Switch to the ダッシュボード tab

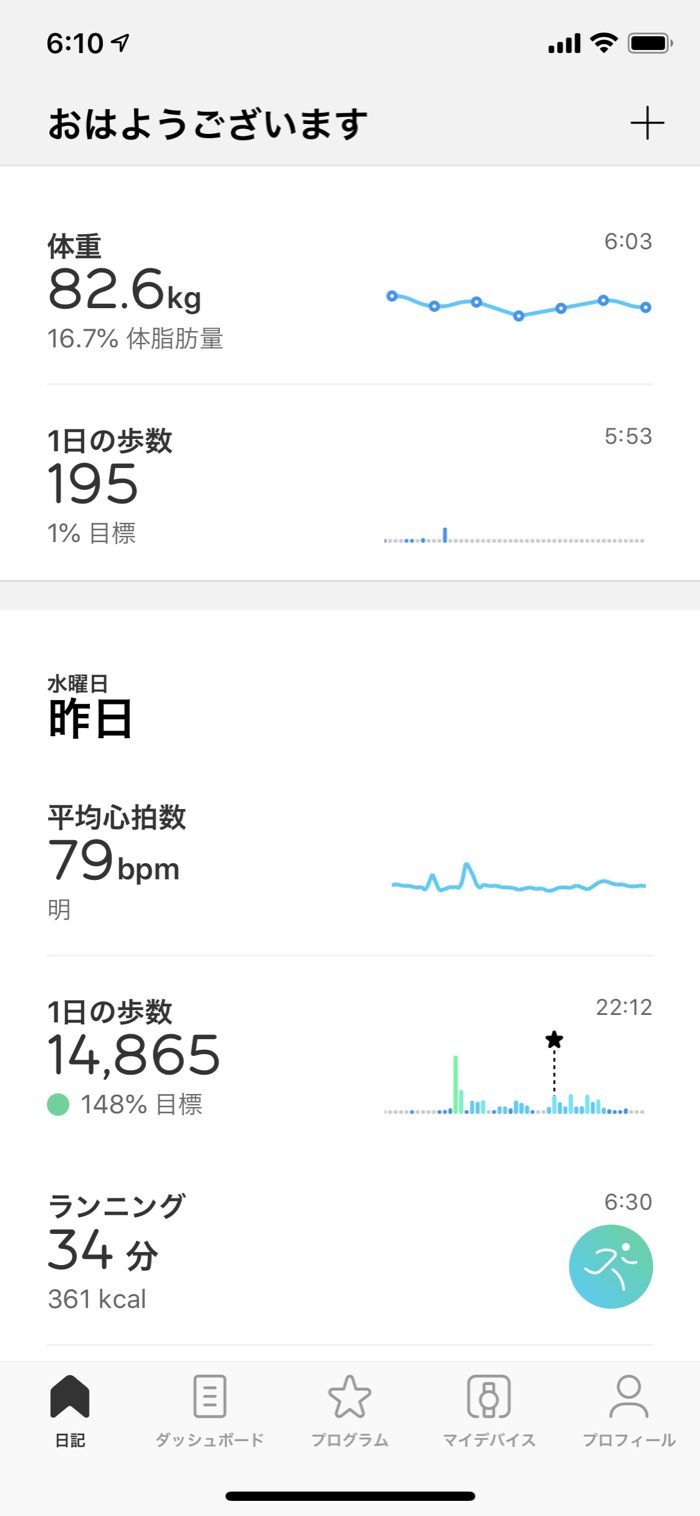[x=210, y=1411]
